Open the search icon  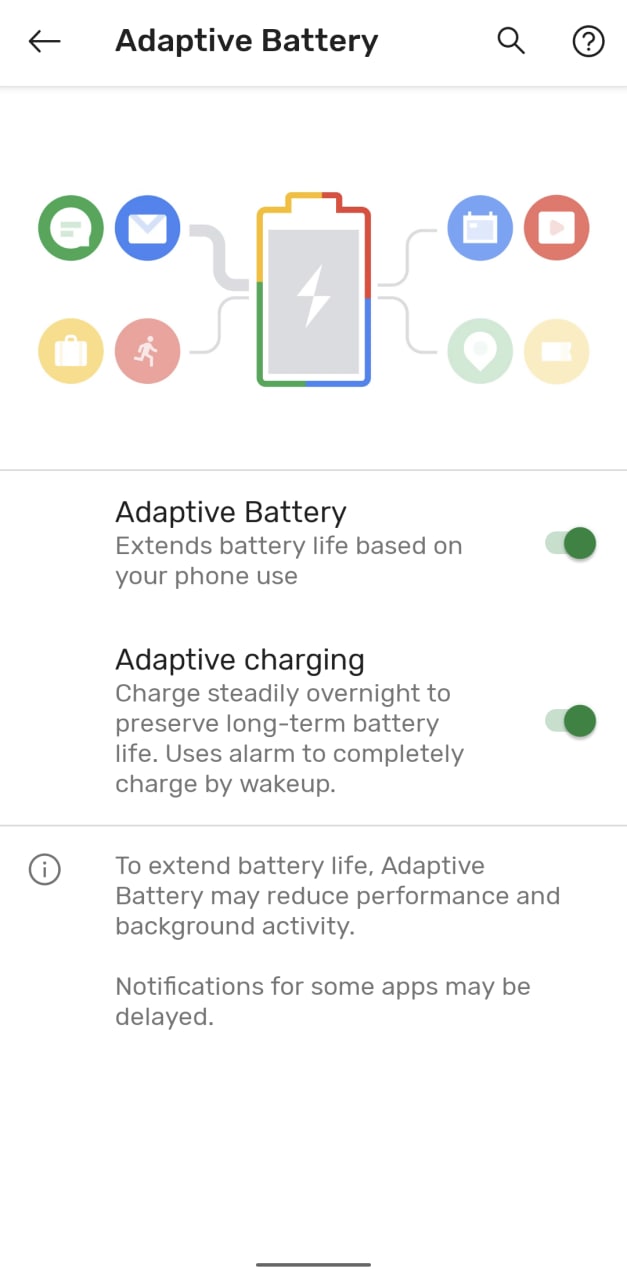511,41
